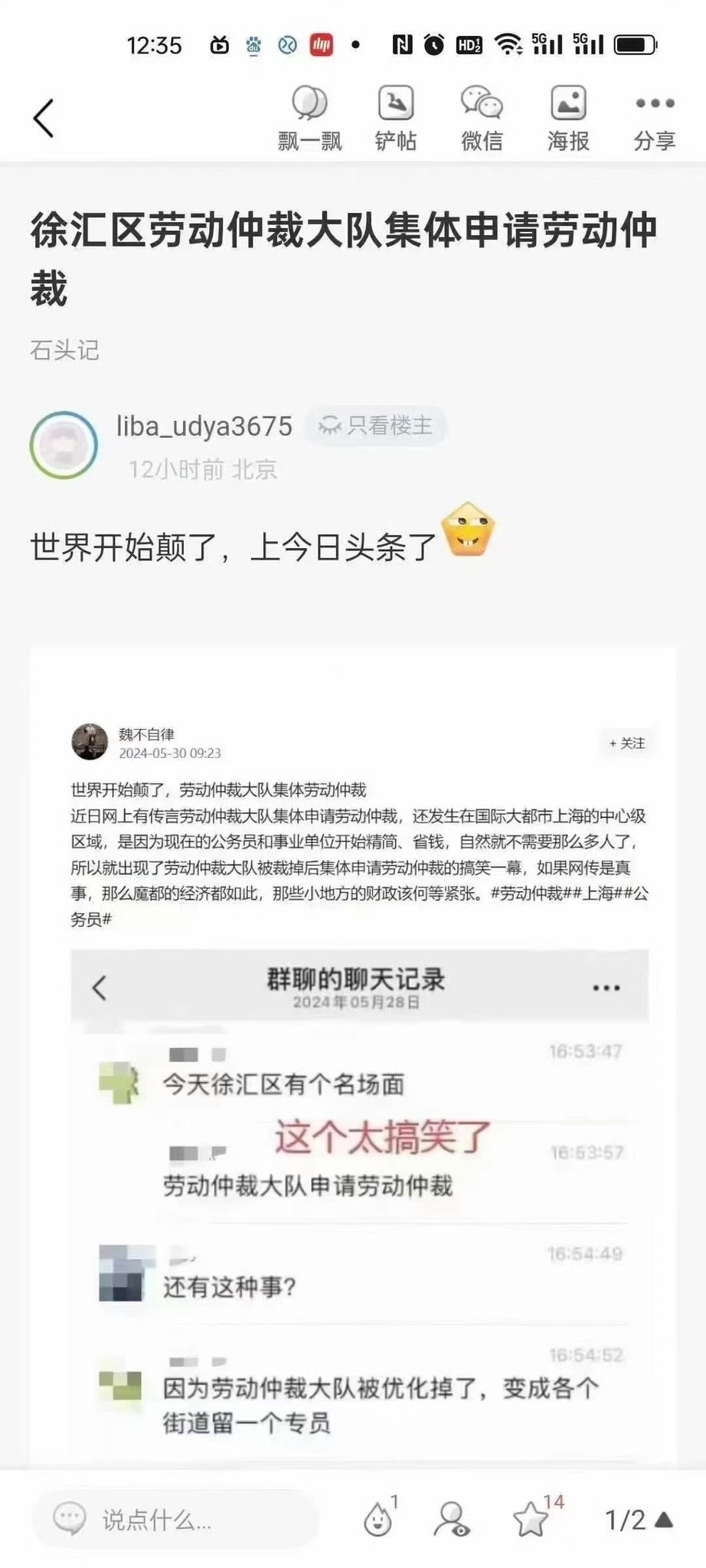Tap the 说点什么 comment field
This screenshot has height=1568, width=706.
(x=175, y=1519)
